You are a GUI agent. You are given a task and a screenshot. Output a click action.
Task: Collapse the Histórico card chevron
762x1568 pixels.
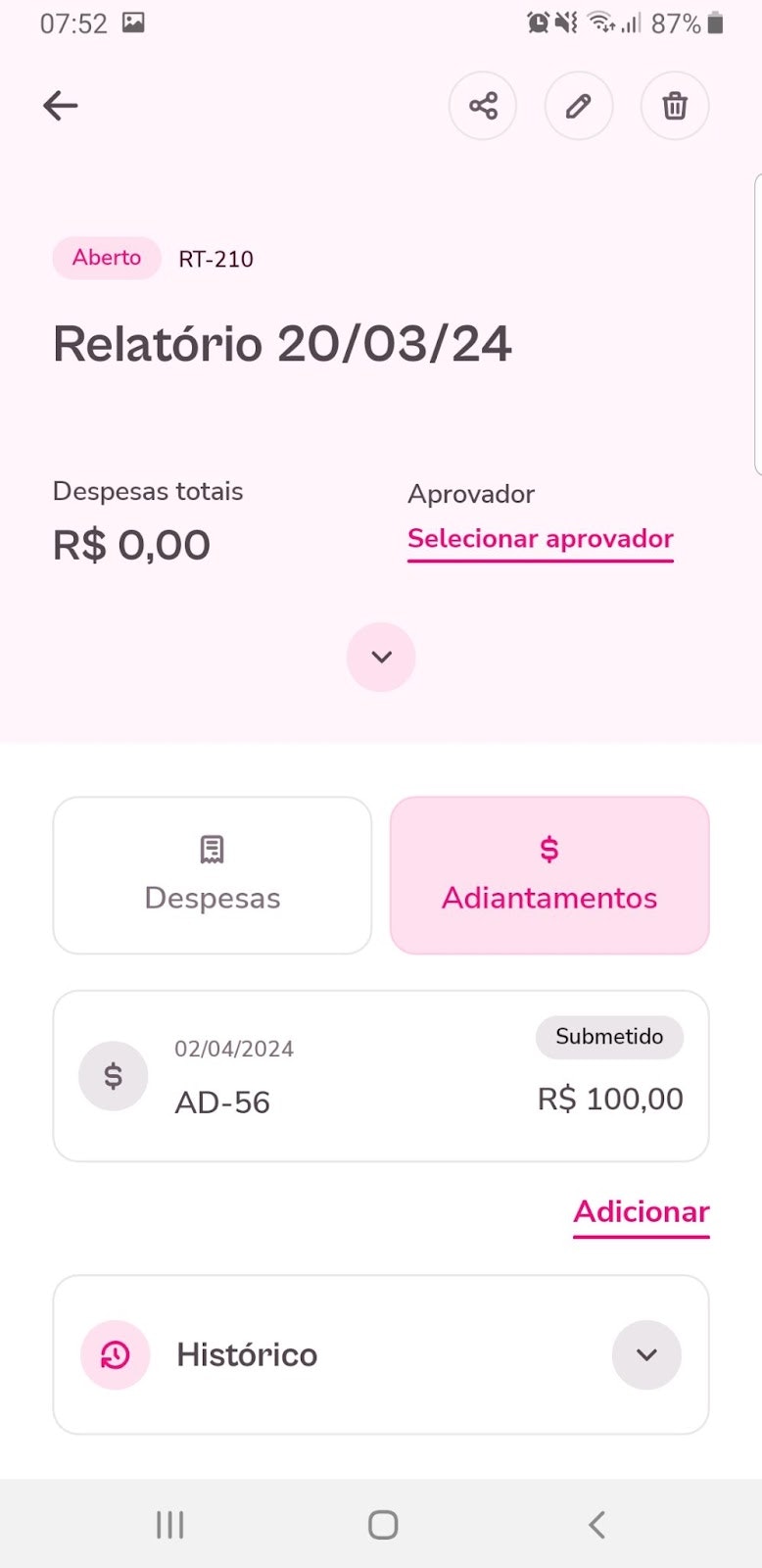[x=646, y=1354]
